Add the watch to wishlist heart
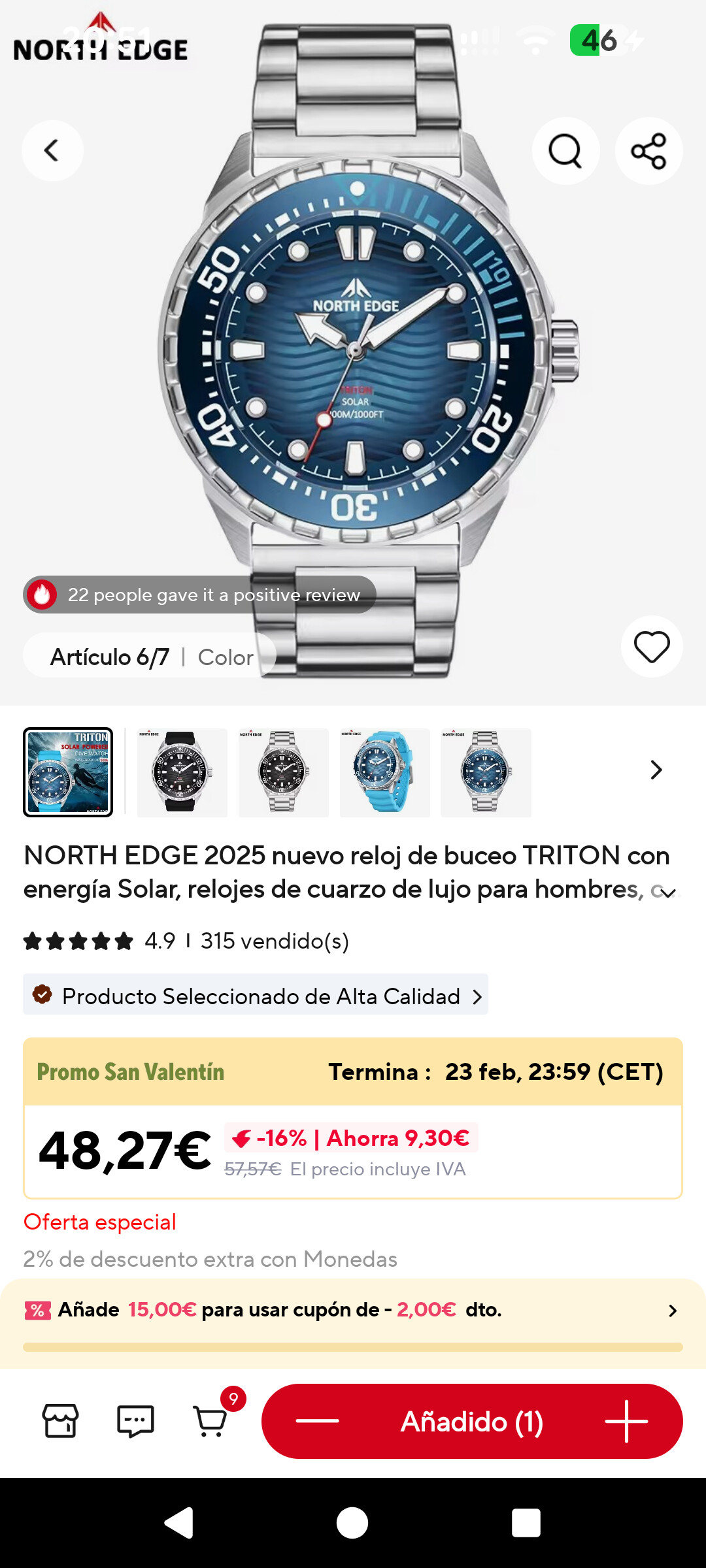706x1568 pixels. [652, 647]
